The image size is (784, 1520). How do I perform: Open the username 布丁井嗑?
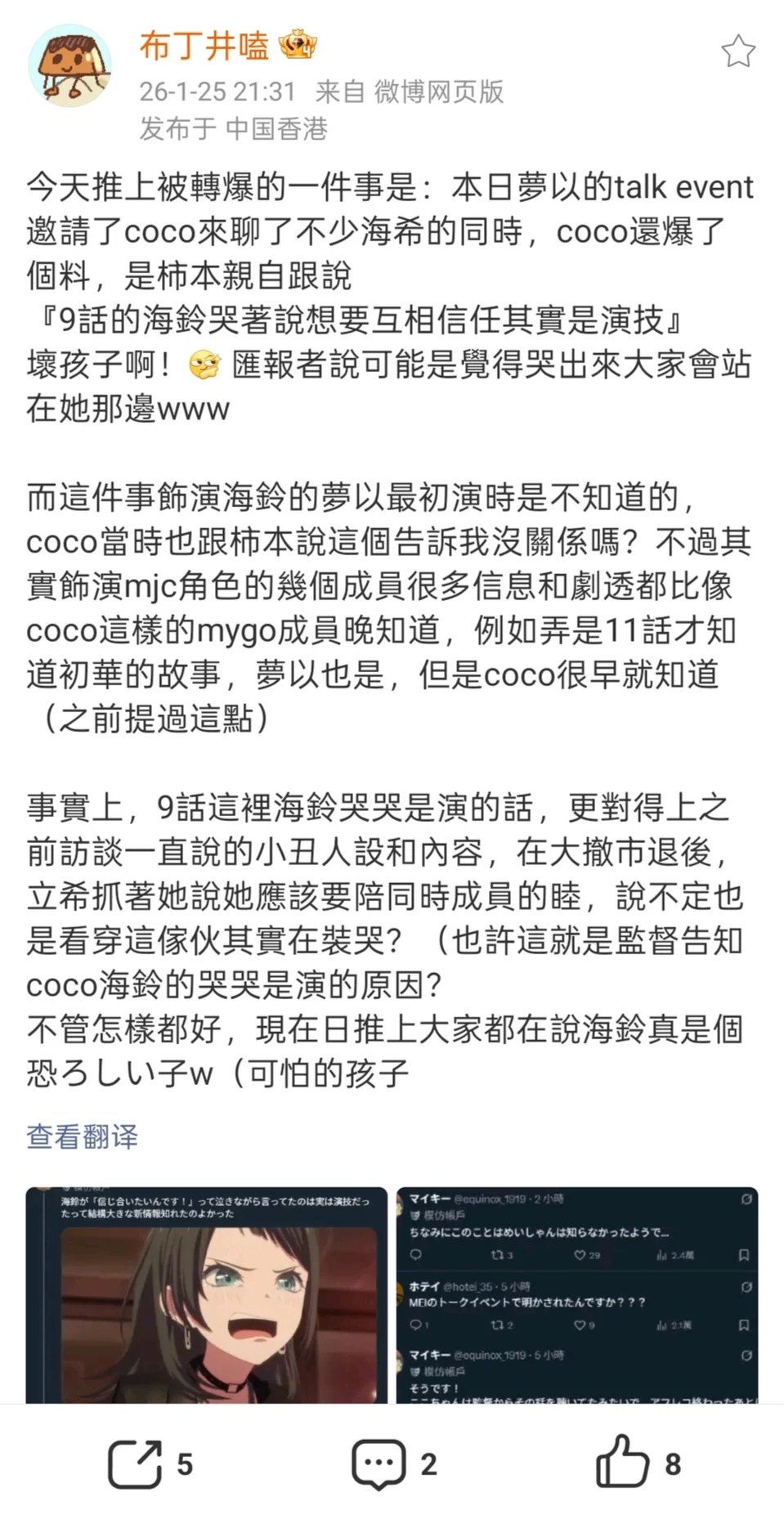point(204,46)
